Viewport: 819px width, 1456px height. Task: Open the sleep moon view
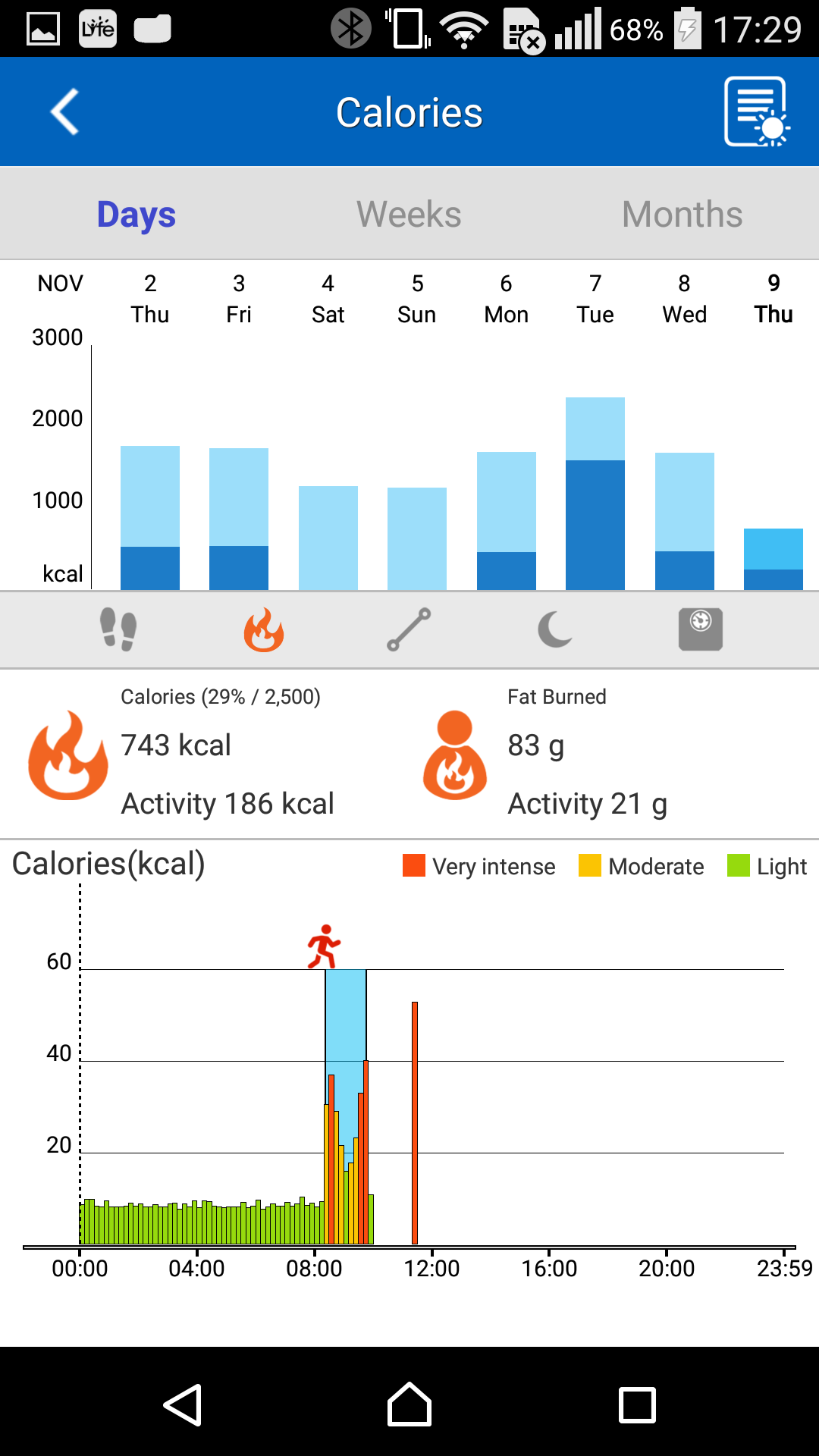pyautogui.click(x=555, y=629)
